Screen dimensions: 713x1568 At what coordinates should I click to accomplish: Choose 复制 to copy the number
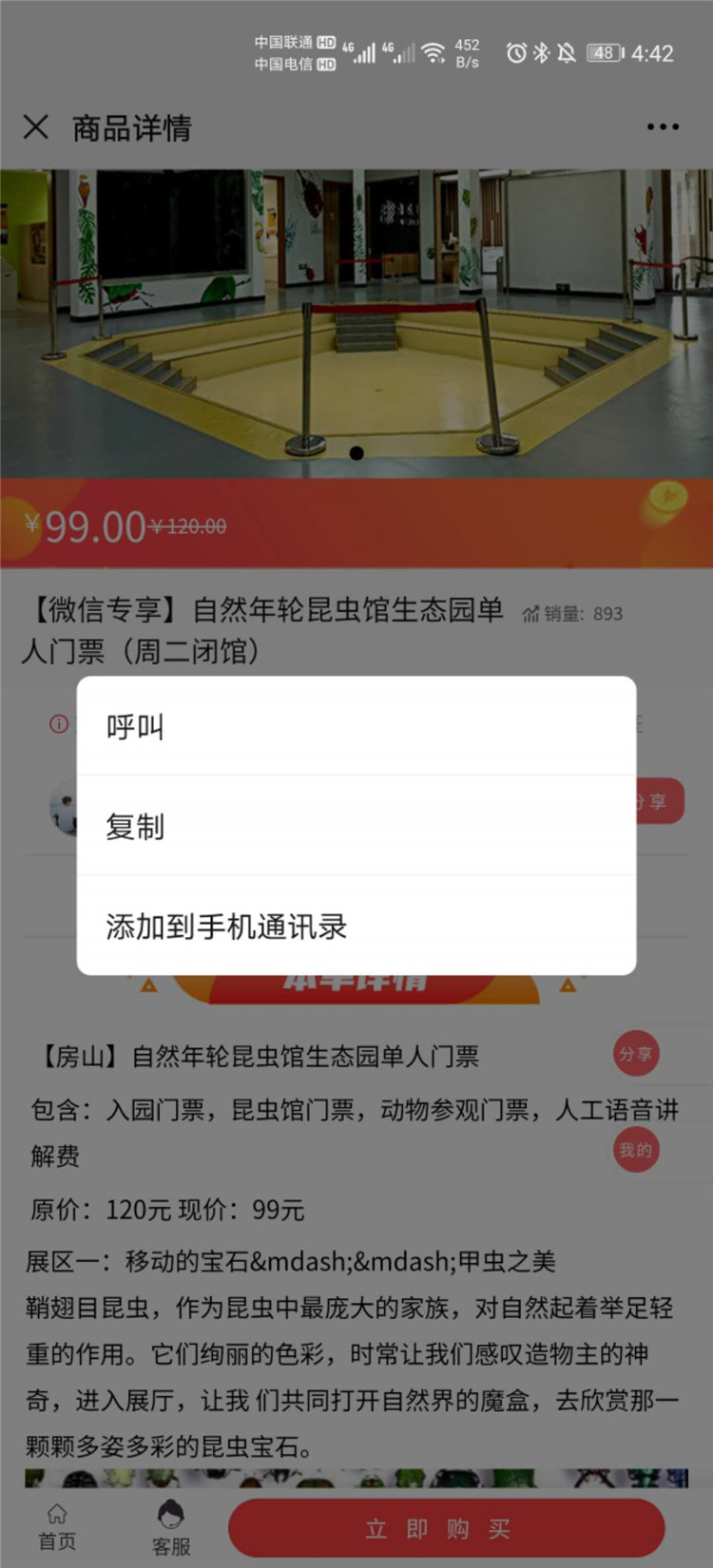(356, 826)
